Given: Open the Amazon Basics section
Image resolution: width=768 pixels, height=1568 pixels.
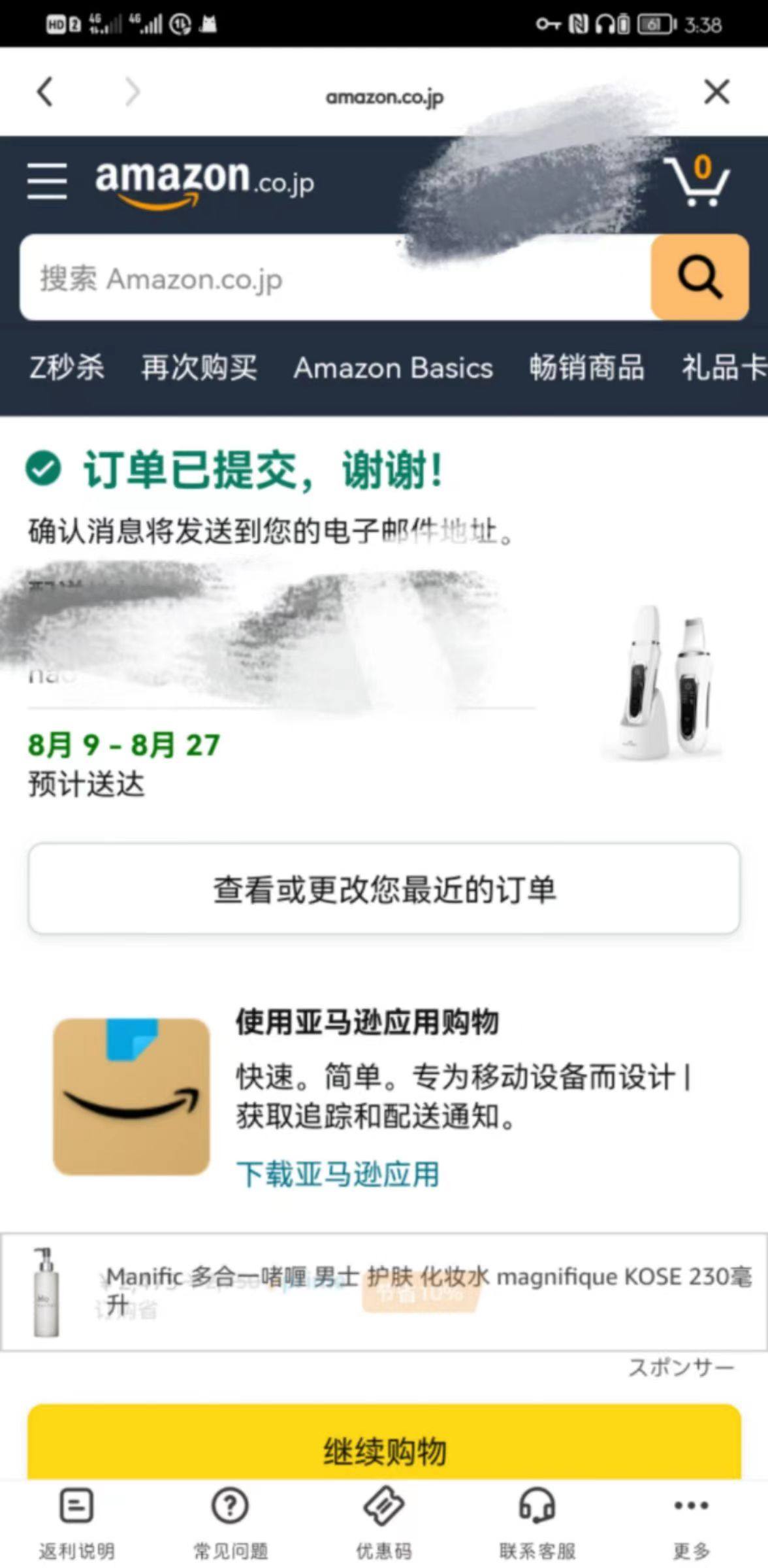Looking at the screenshot, I should [393, 369].
